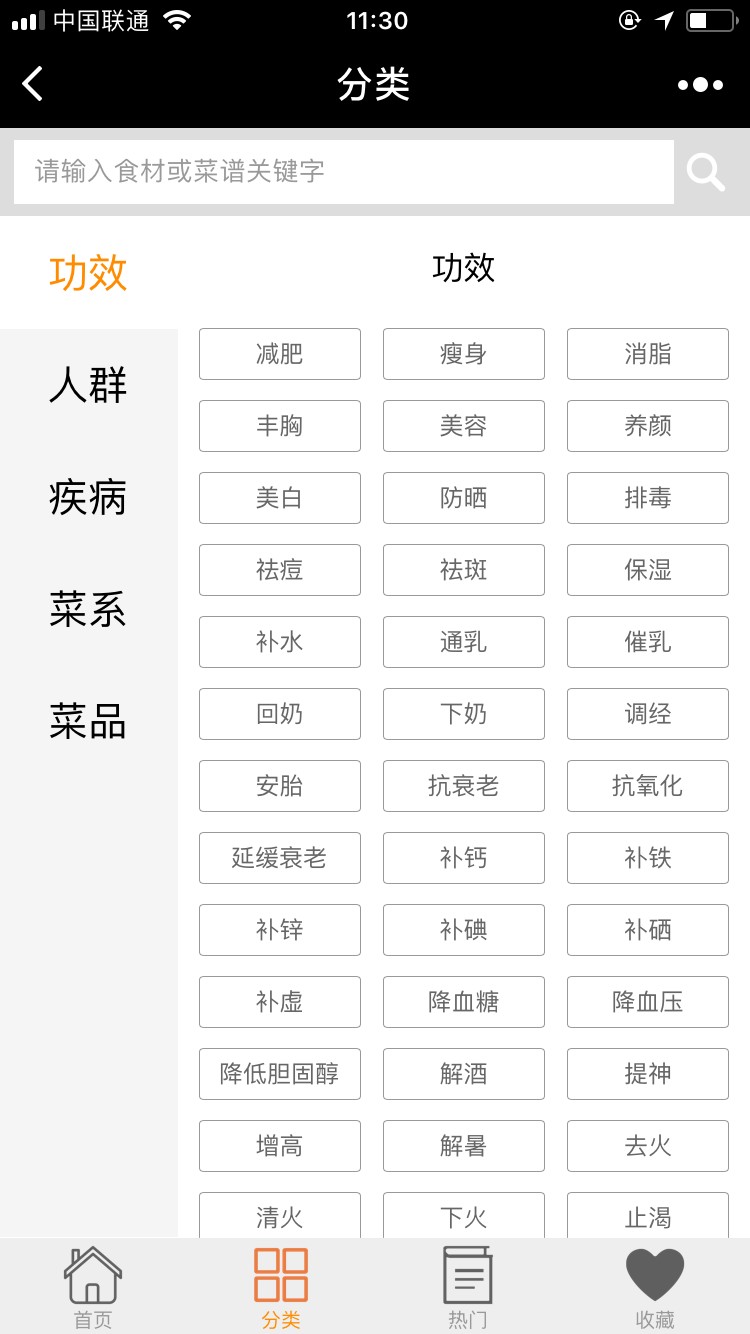Open recipes for 抗衰老
Image resolution: width=750 pixels, height=1334 pixels.
tap(464, 786)
